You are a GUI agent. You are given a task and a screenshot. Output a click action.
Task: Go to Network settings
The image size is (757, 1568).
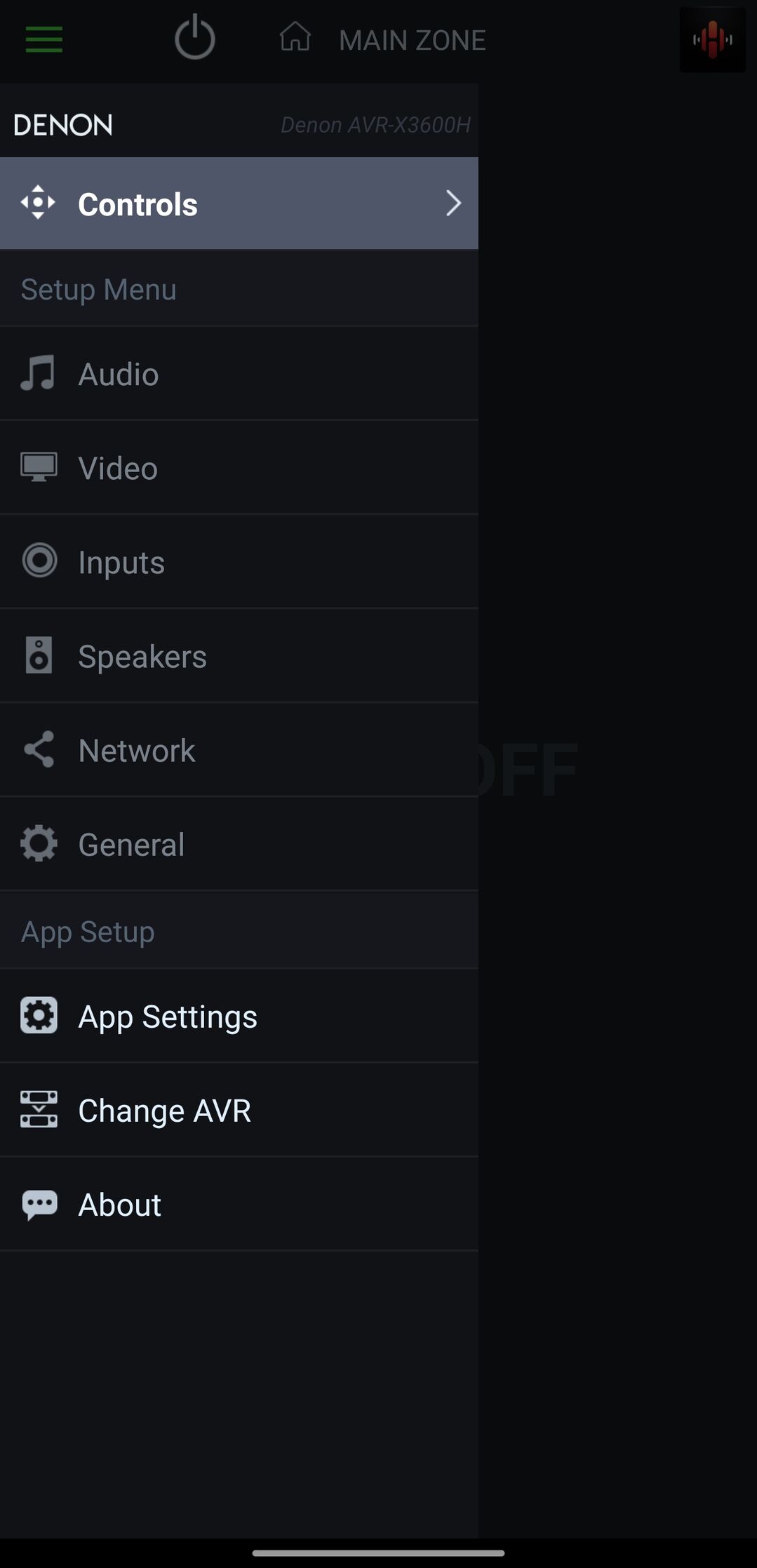(x=239, y=750)
